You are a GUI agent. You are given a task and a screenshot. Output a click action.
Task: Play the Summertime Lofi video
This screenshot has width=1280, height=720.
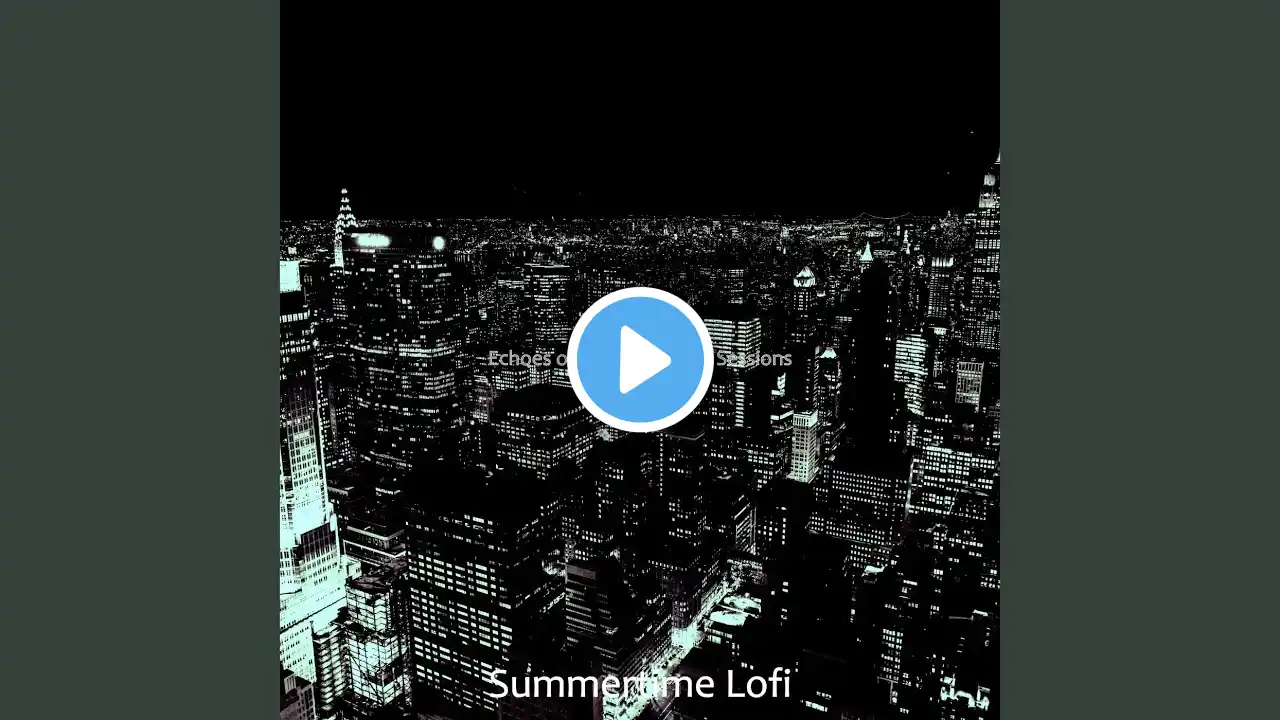pyautogui.click(x=640, y=360)
